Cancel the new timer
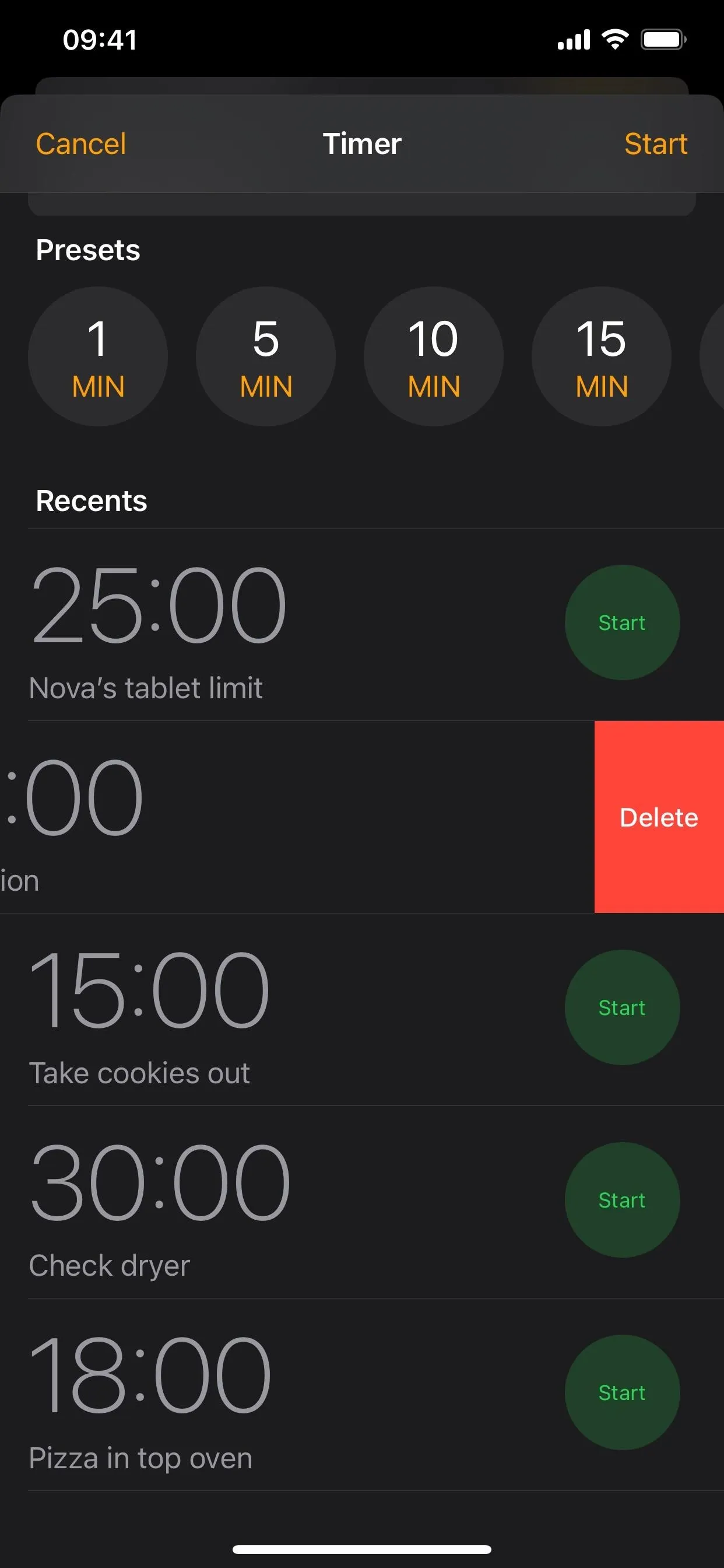 tap(81, 144)
